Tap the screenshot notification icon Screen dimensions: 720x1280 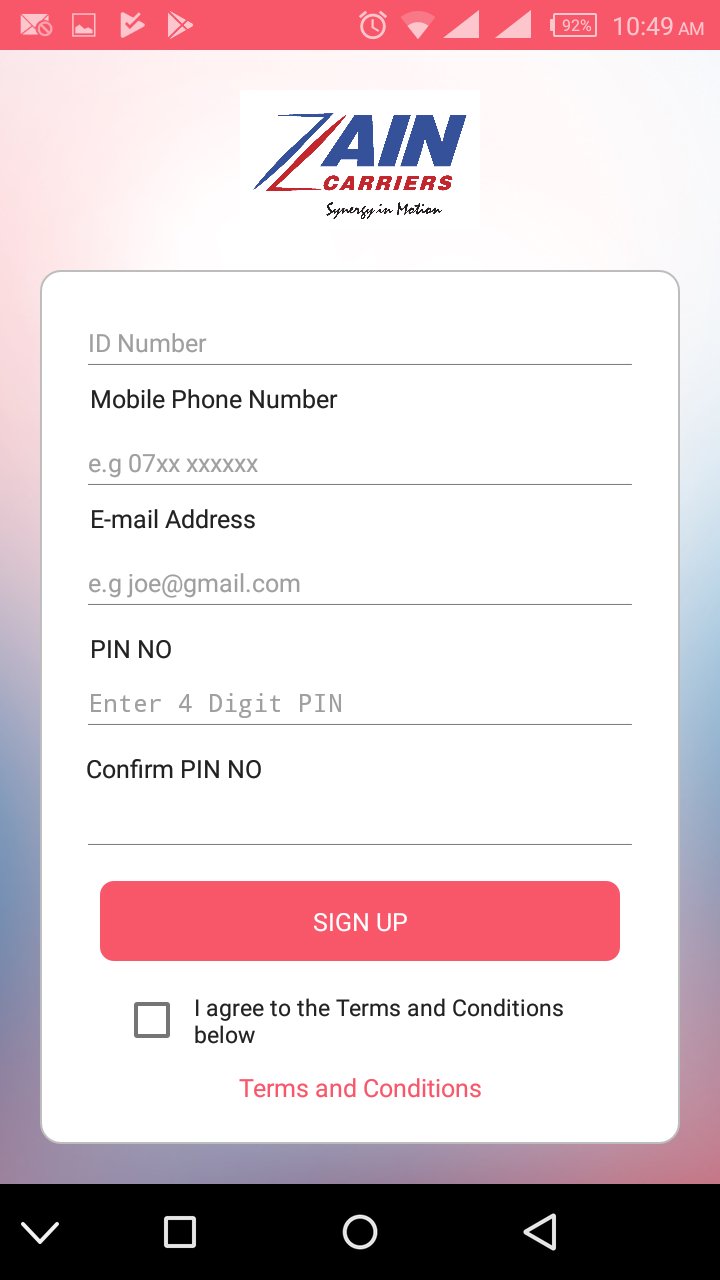84,26
